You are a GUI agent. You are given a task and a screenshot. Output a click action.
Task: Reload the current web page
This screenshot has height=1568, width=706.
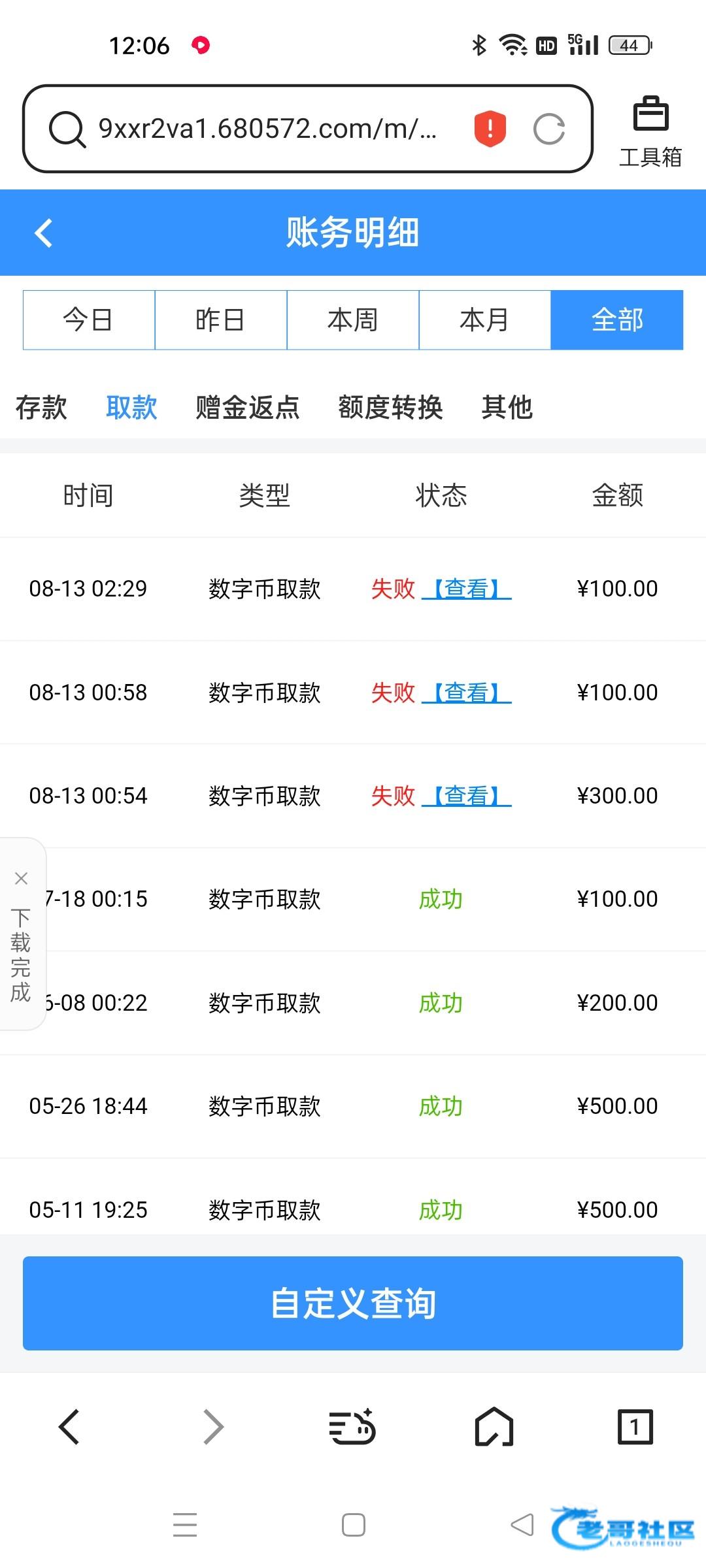pos(548,129)
